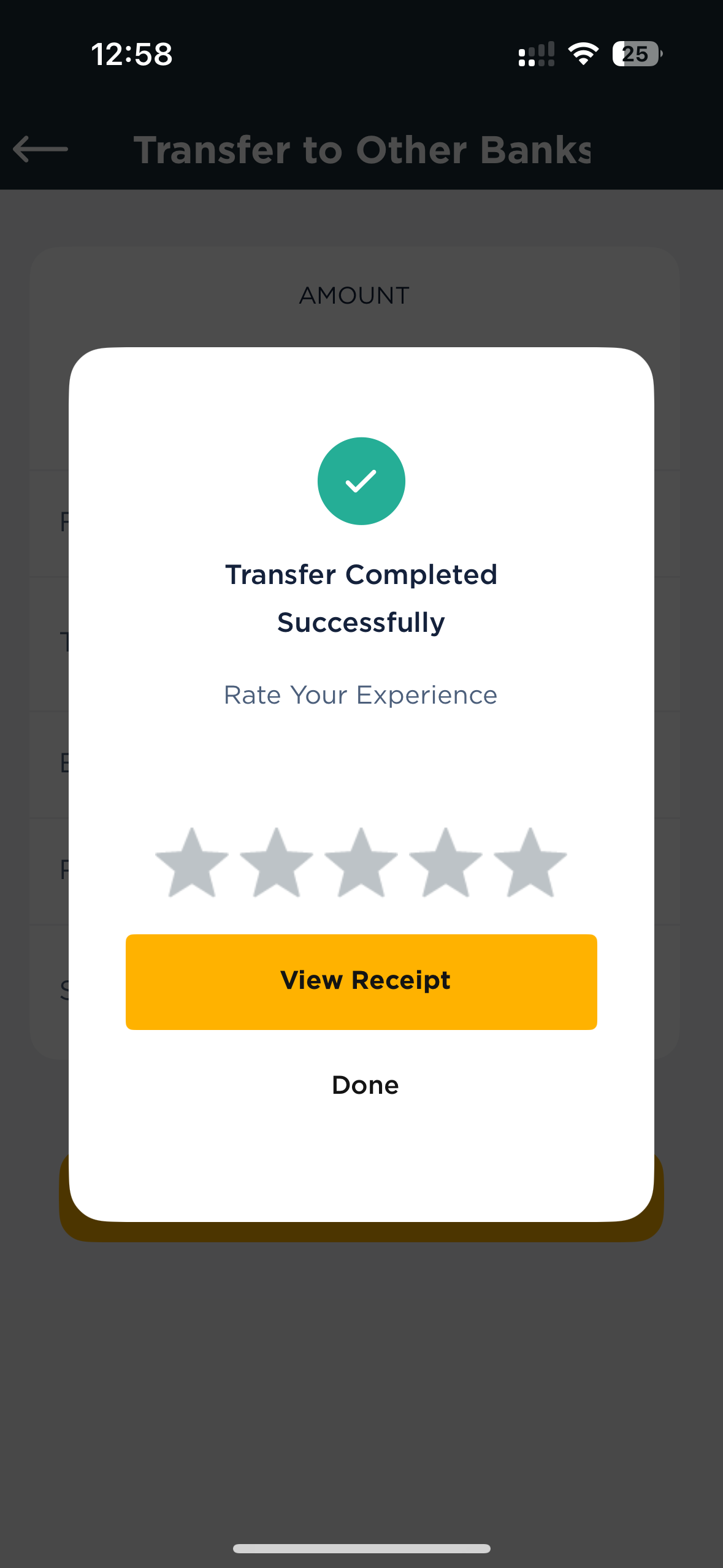Image resolution: width=723 pixels, height=1568 pixels.
Task: Open the transfer receipt
Action: pyautogui.click(x=361, y=981)
